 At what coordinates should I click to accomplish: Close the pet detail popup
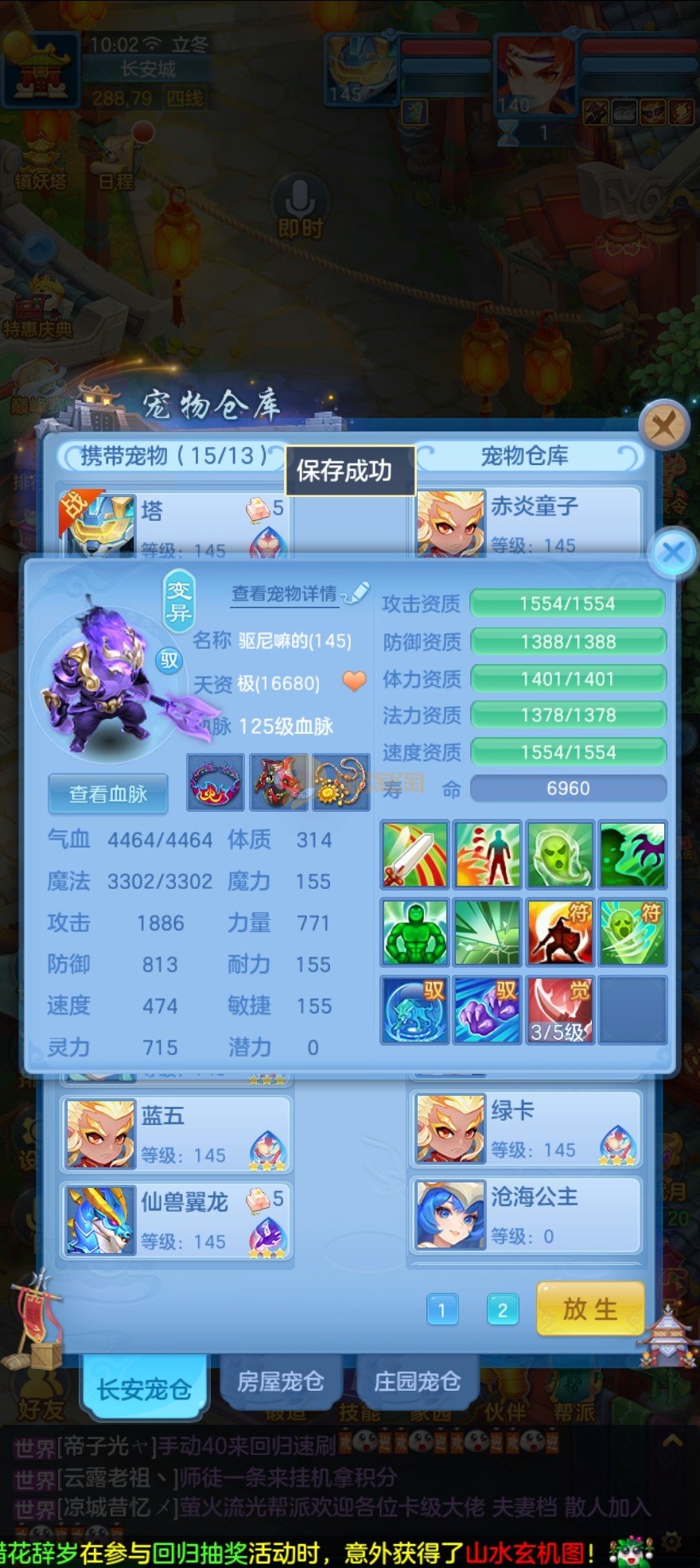pos(673,553)
